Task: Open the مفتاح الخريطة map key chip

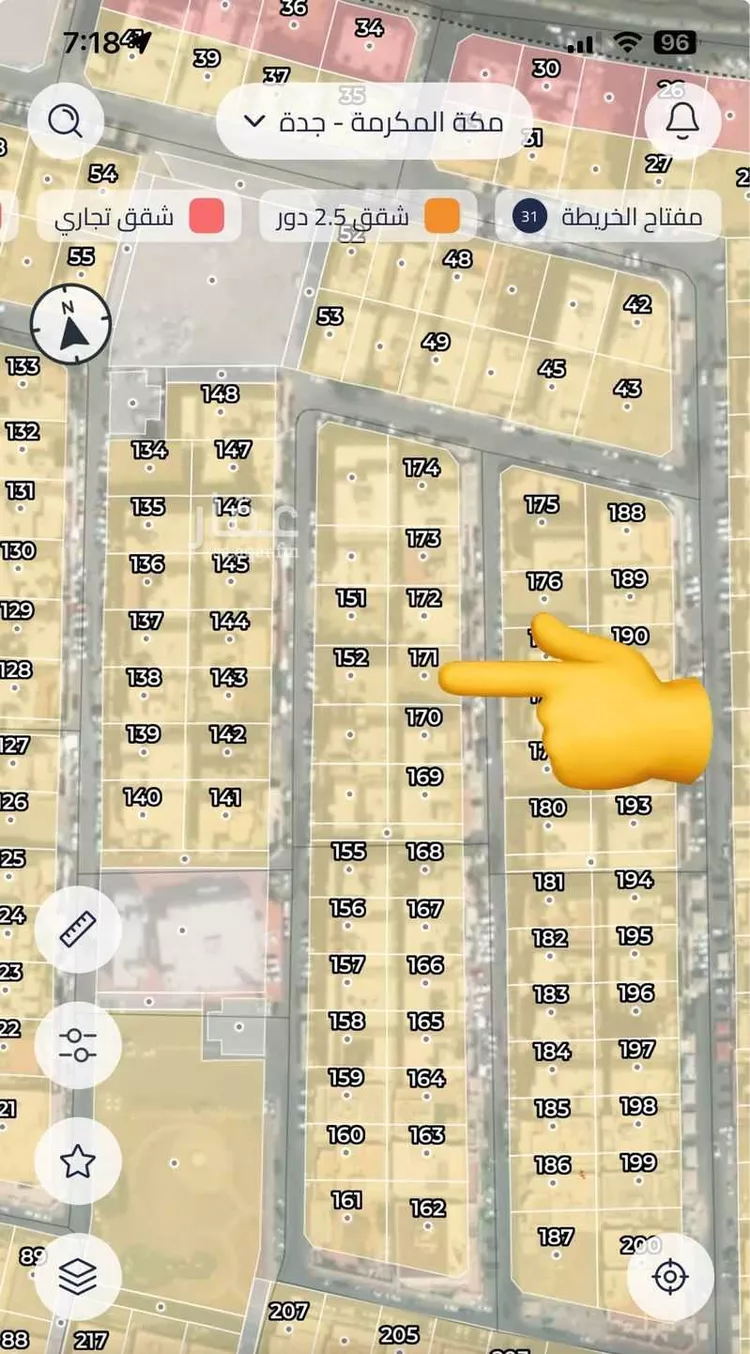Action: 608,216
